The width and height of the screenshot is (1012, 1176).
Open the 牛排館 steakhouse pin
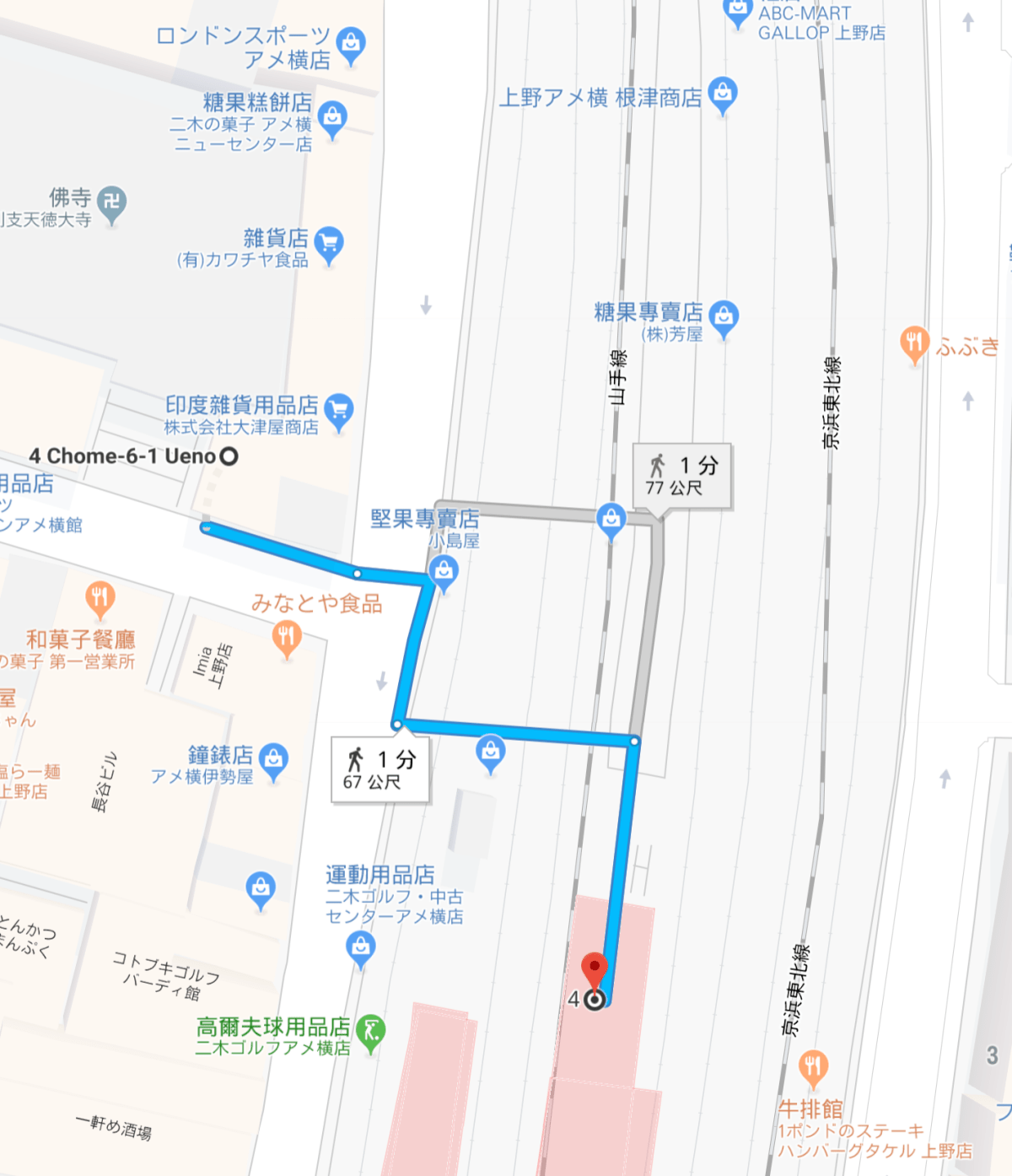(812, 1068)
